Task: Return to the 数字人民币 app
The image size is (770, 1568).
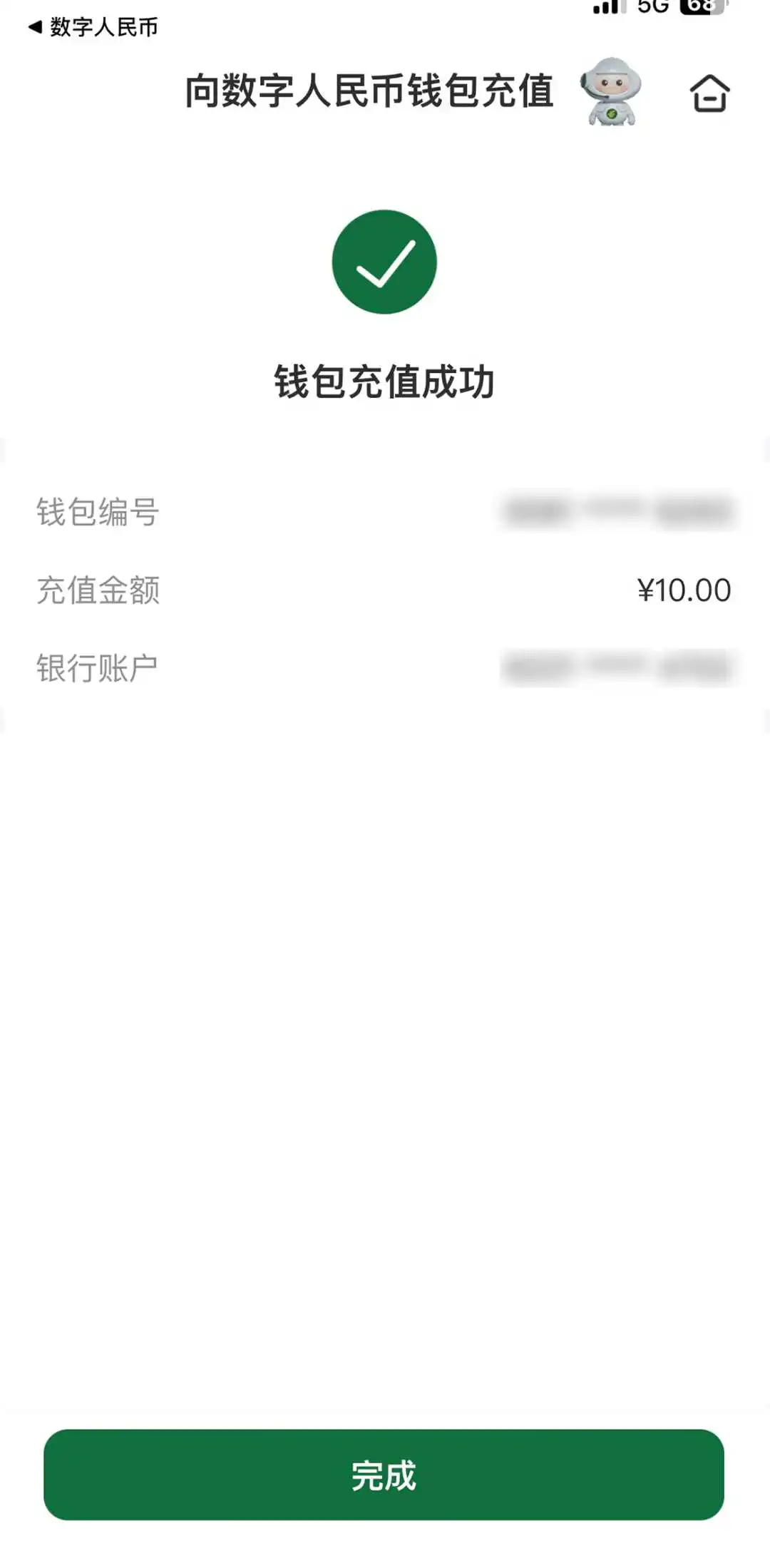Action: [93, 27]
